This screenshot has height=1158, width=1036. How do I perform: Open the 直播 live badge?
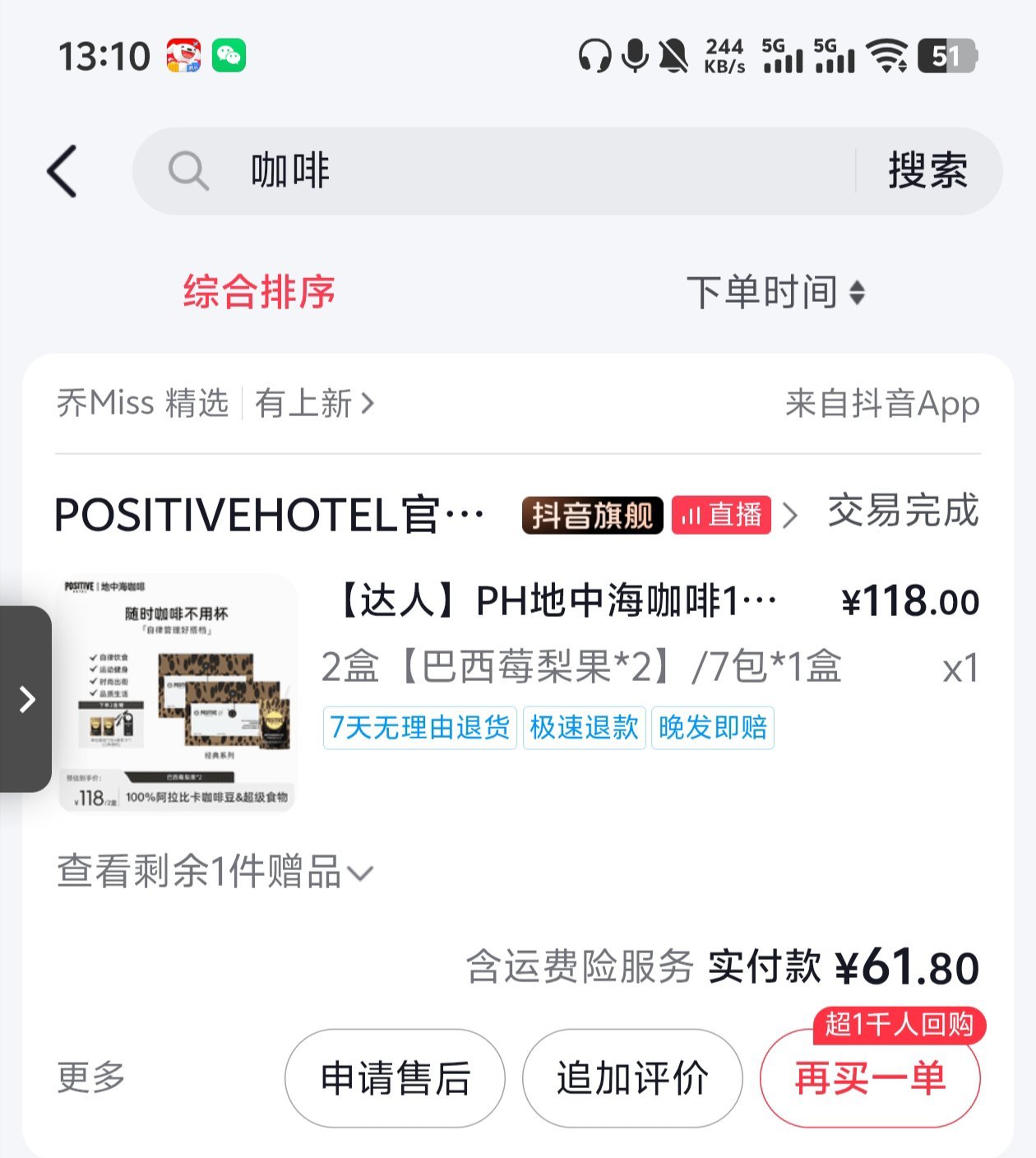pos(721,515)
